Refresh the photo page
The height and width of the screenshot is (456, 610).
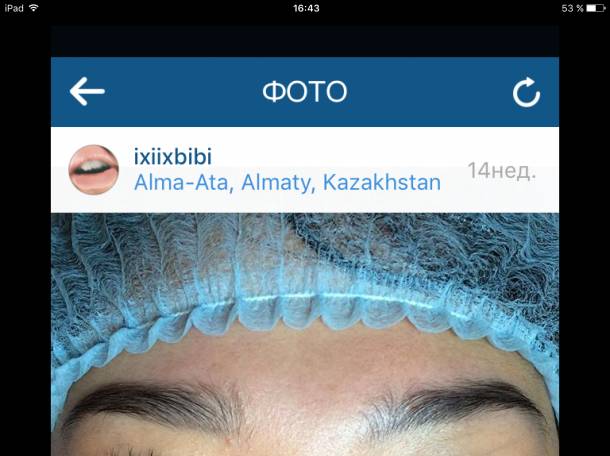[x=526, y=93]
